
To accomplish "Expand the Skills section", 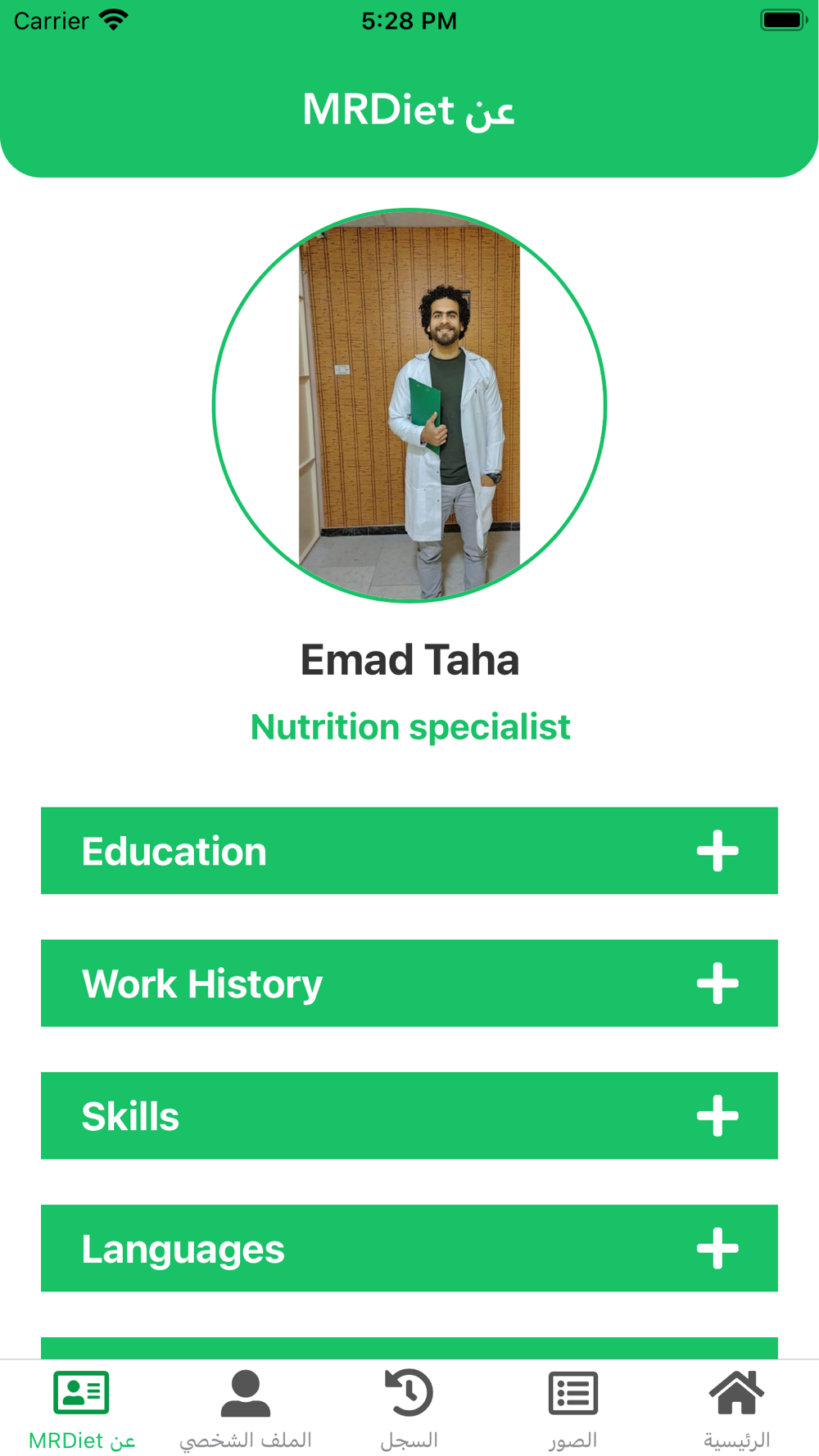I will tap(717, 1116).
